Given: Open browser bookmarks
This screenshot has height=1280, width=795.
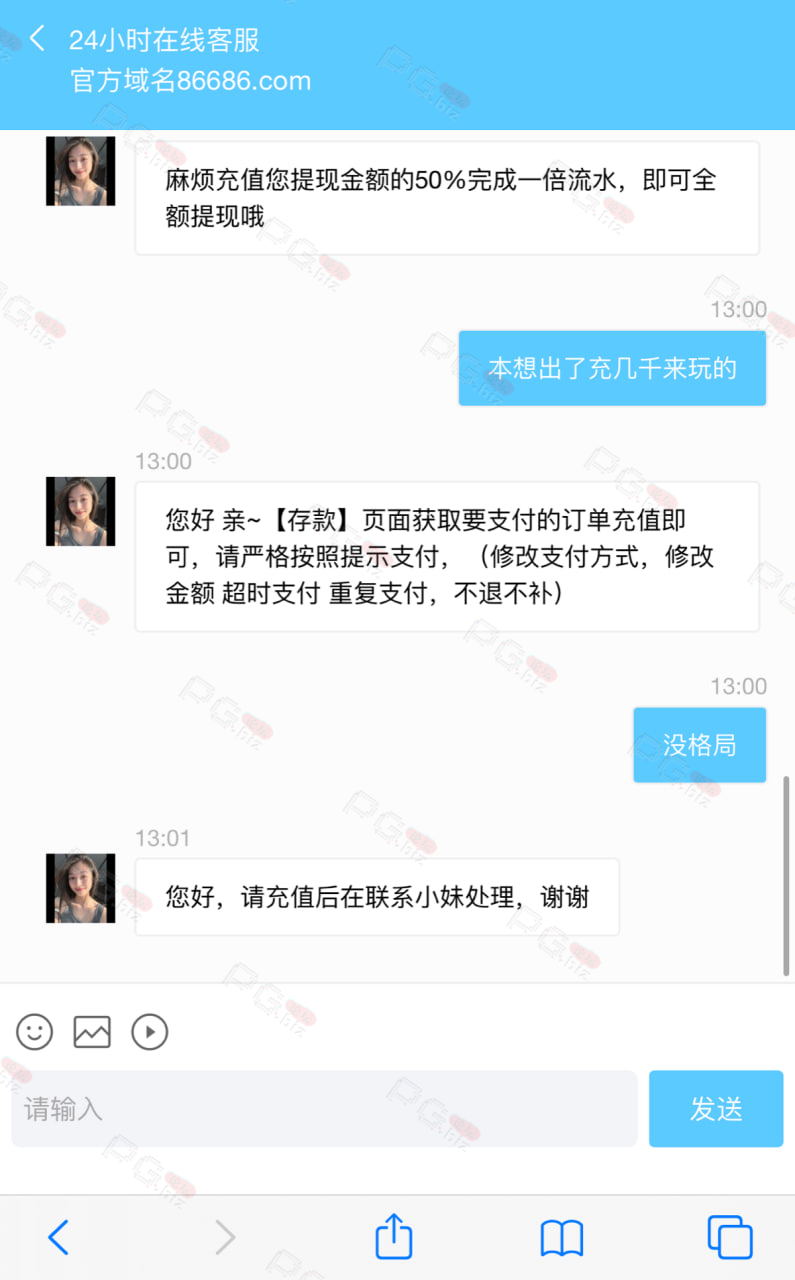Looking at the screenshot, I should (x=562, y=1238).
